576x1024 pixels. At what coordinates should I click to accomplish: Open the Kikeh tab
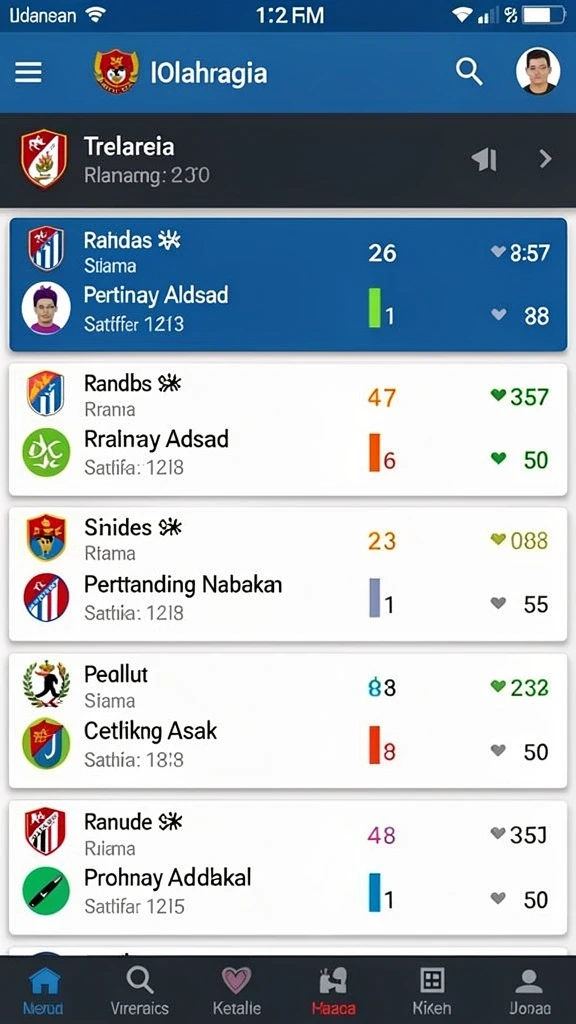[x=432, y=989]
